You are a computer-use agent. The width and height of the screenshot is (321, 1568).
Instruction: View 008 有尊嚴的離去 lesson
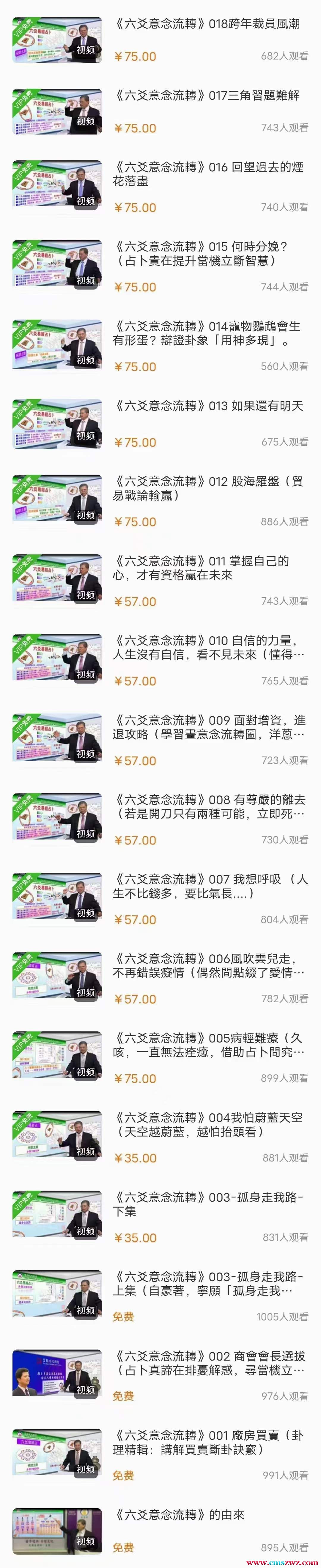pyautogui.click(x=207, y=806)
